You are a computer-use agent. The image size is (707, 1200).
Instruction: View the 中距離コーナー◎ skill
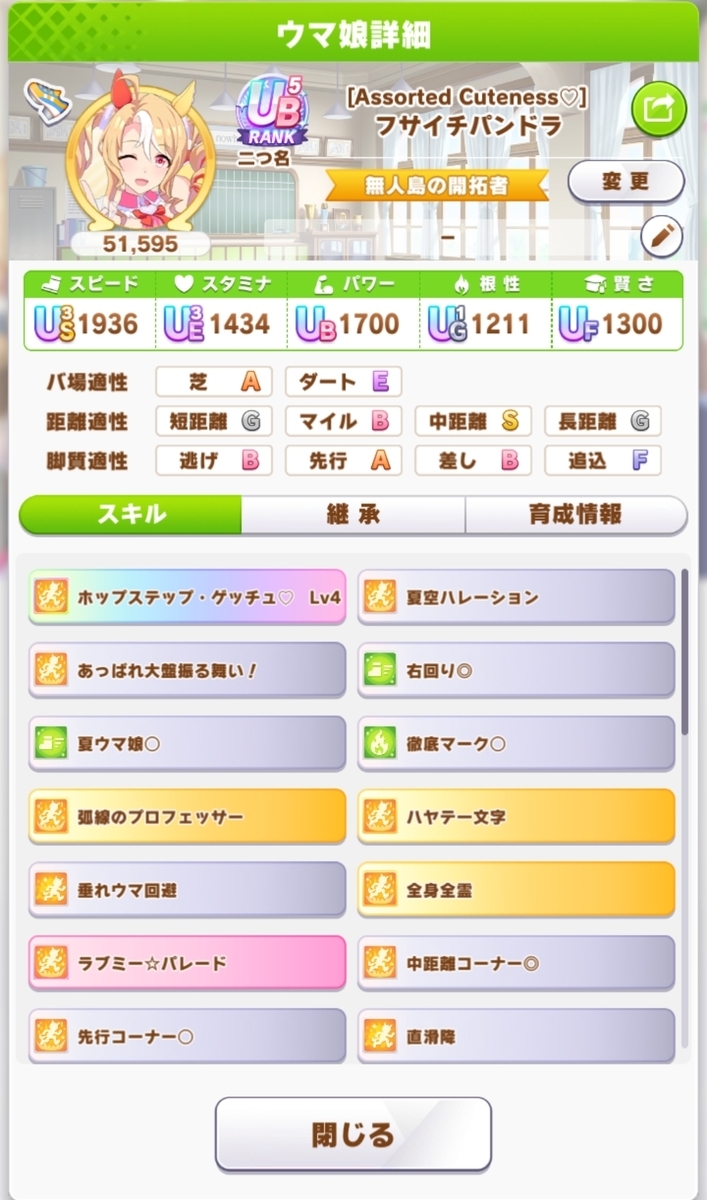[x=516, y=963]
